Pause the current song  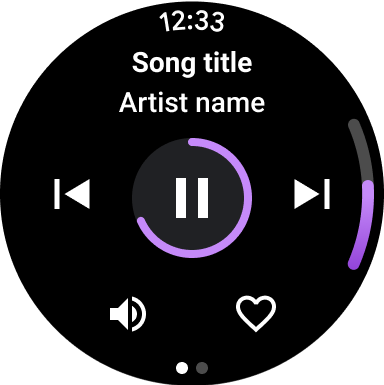[192, 198]
